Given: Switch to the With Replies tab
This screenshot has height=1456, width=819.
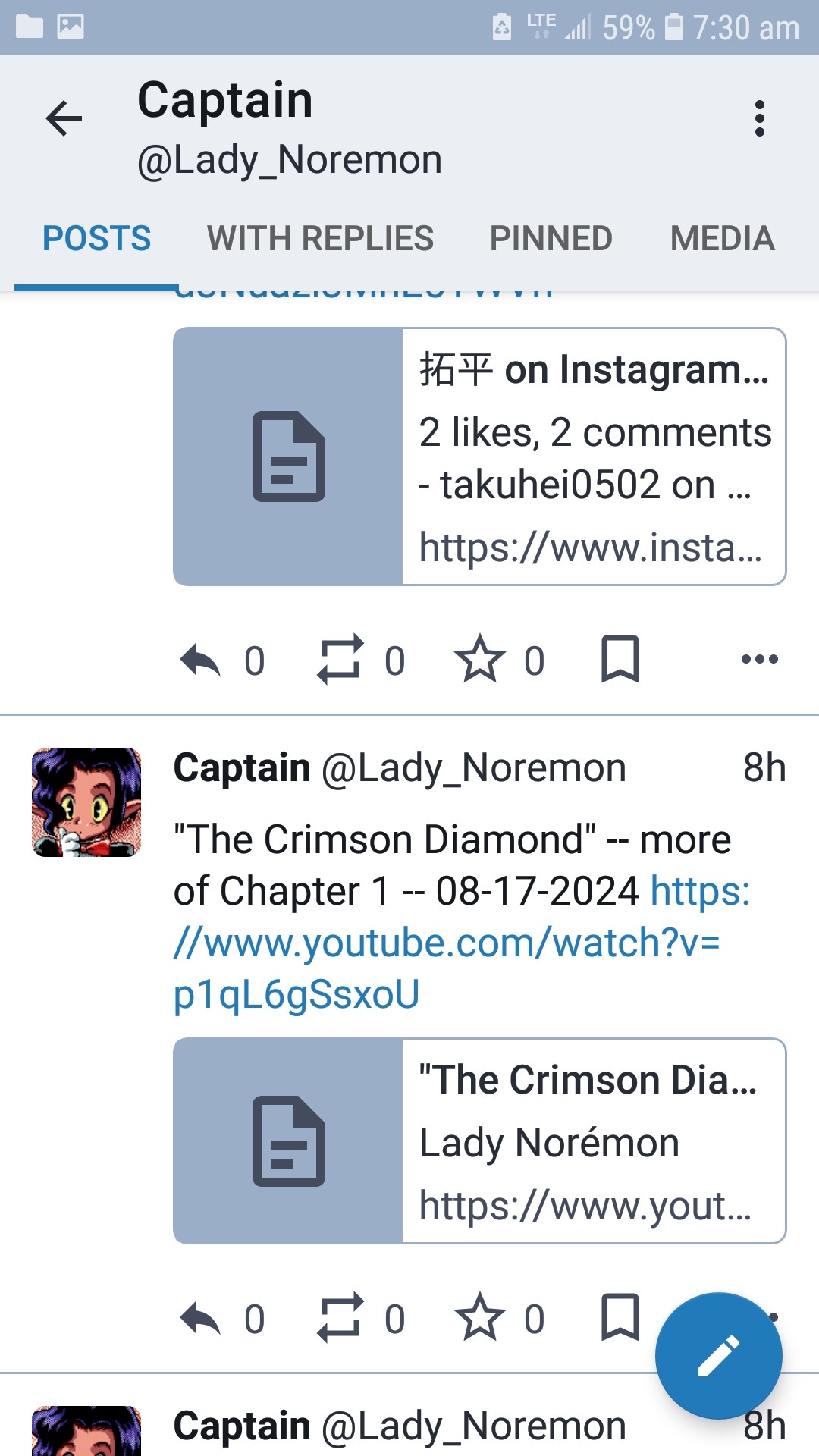Looking at the screenshot, I should (320, 238).
